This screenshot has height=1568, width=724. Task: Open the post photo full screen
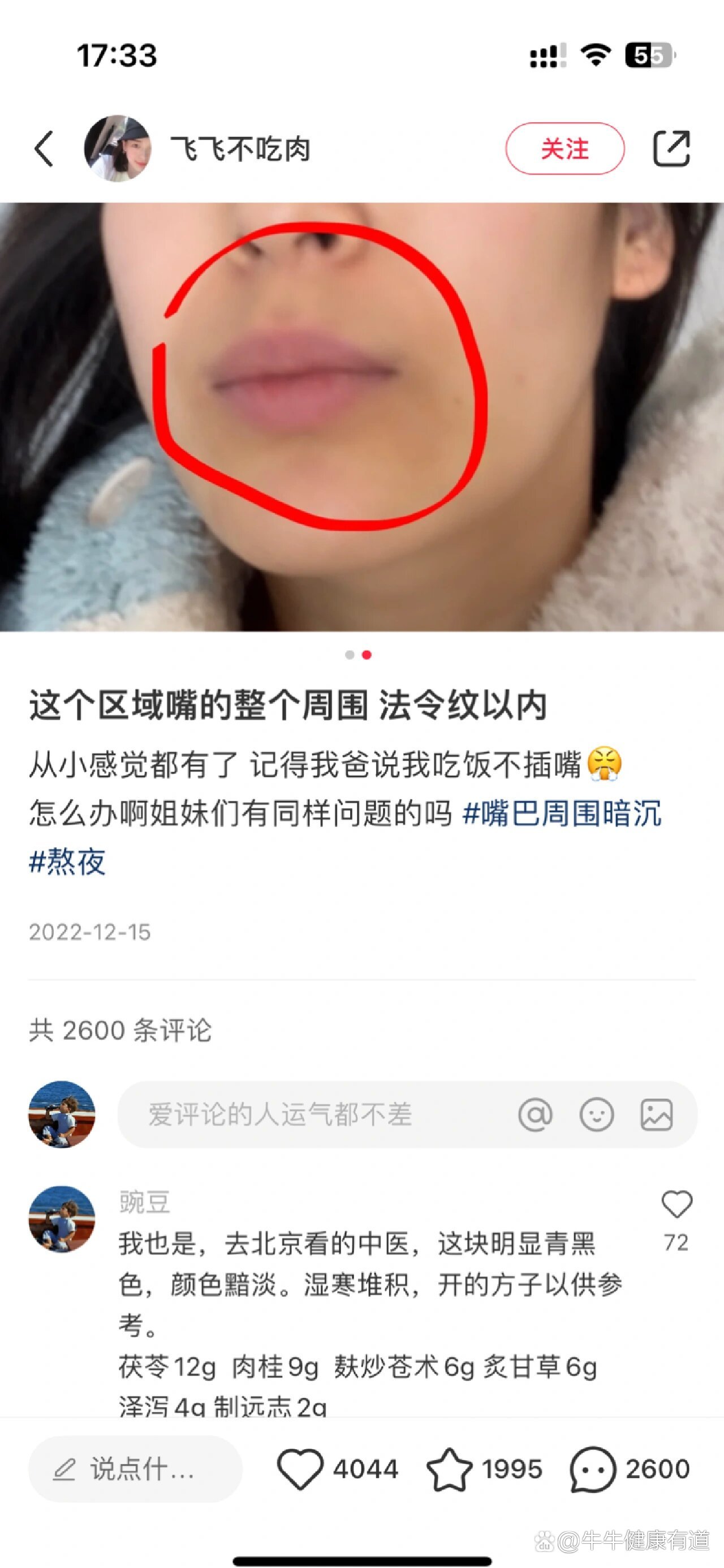(x=362, y=417)
